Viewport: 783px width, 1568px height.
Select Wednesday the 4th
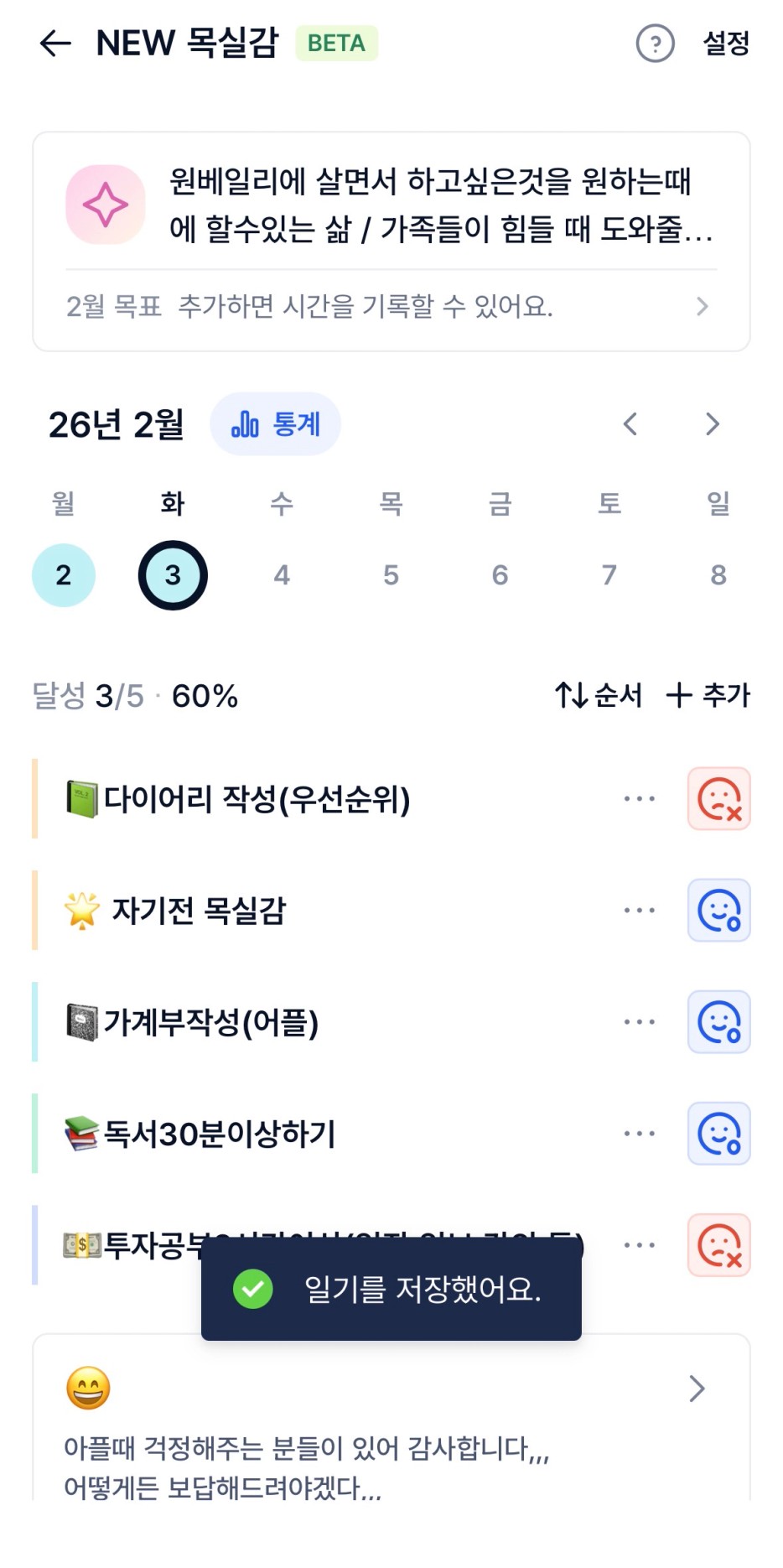282,575
